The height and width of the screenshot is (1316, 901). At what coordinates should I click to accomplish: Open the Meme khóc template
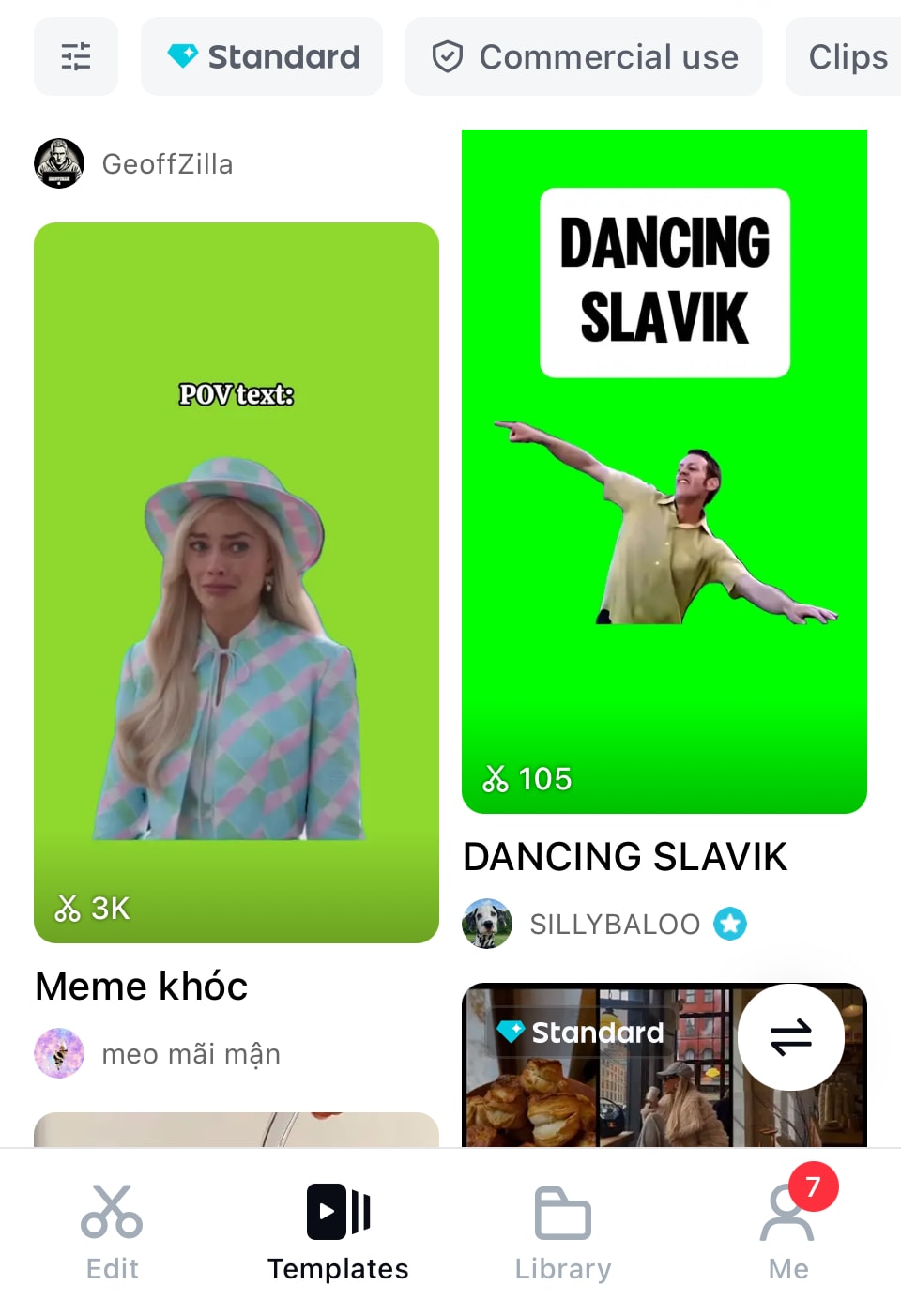coord(237,582)
